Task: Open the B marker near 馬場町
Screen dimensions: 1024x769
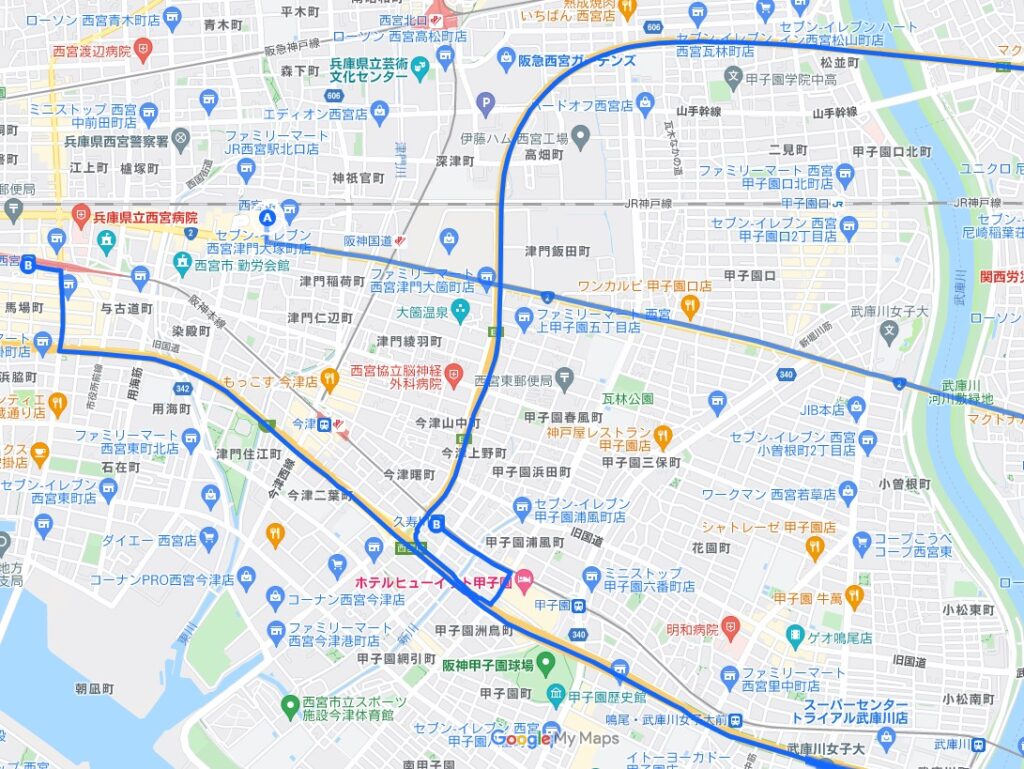Action: [x=28, y=266]
